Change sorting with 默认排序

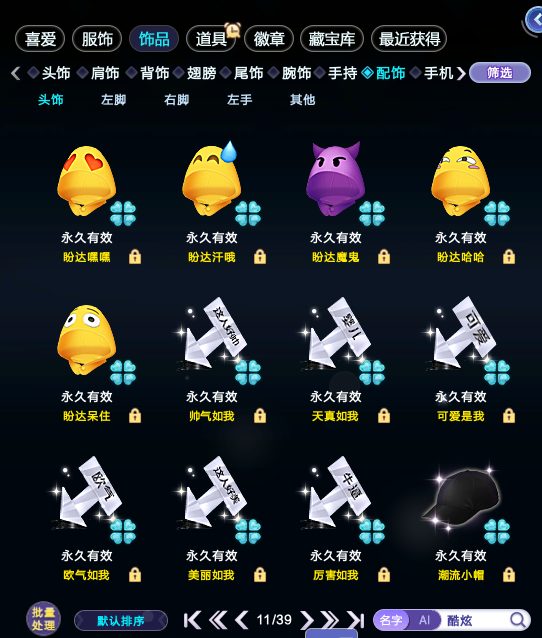click(121, 621)
